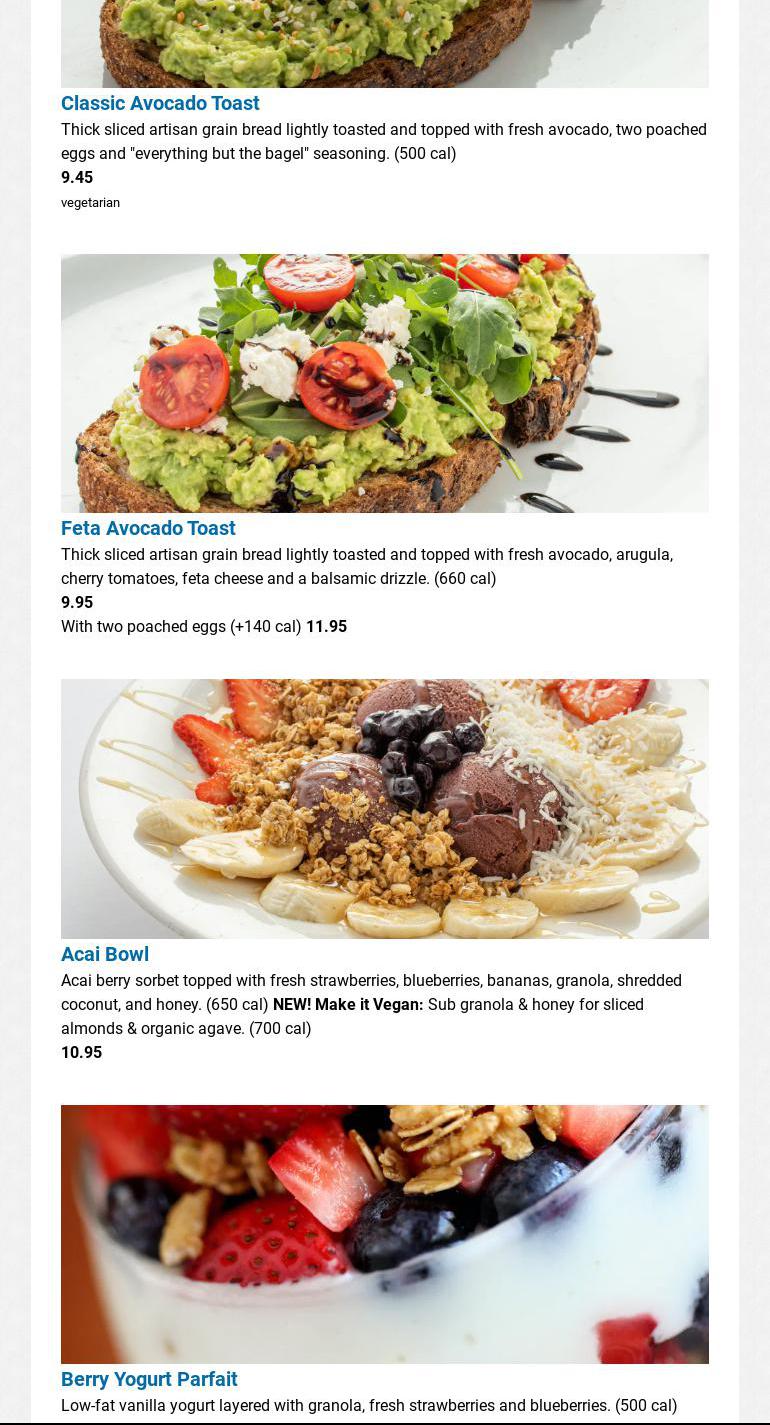View the Feta Avocado Toast photo
The width and height of the screenshot is (770, 1425).
point(384,383)
